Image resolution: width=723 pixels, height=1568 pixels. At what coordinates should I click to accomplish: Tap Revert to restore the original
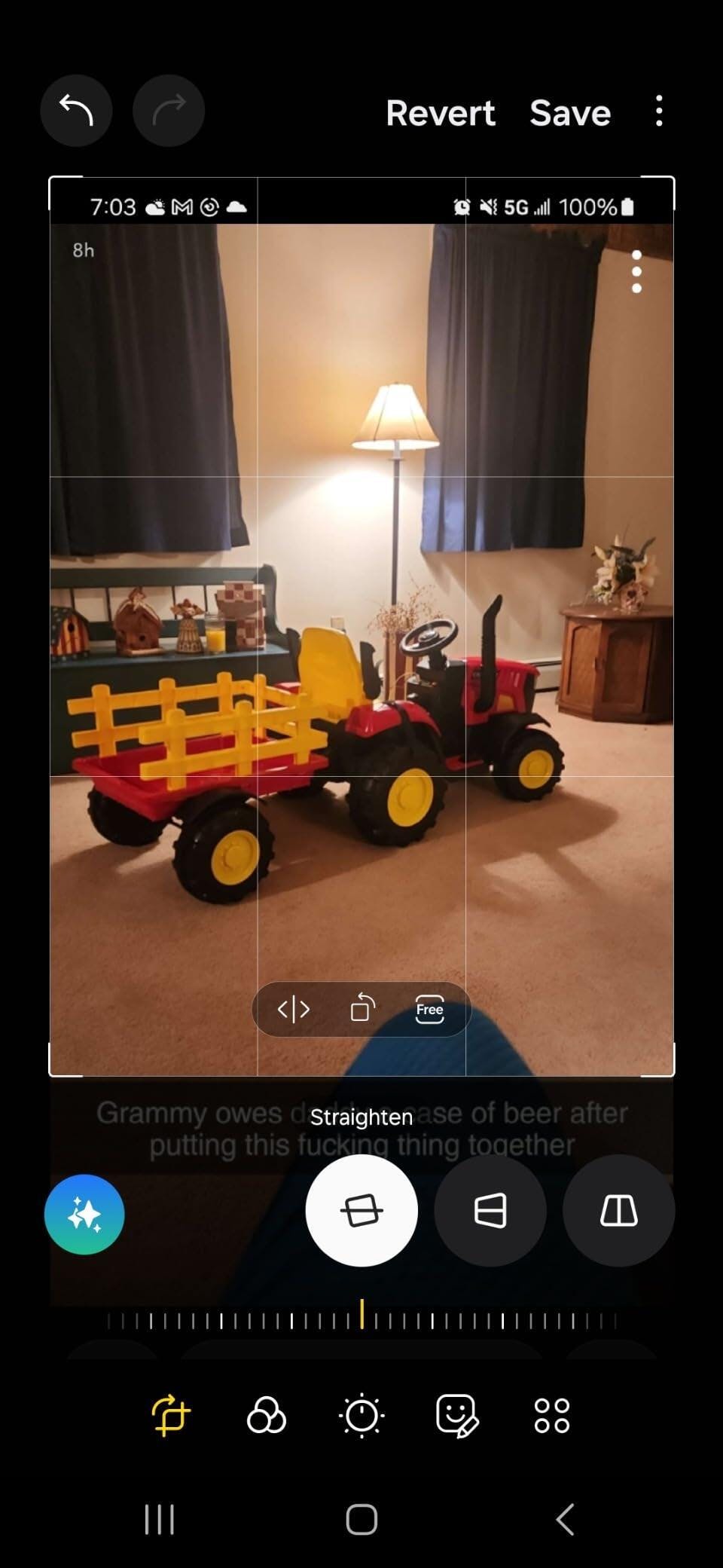(x=441, y=113)
